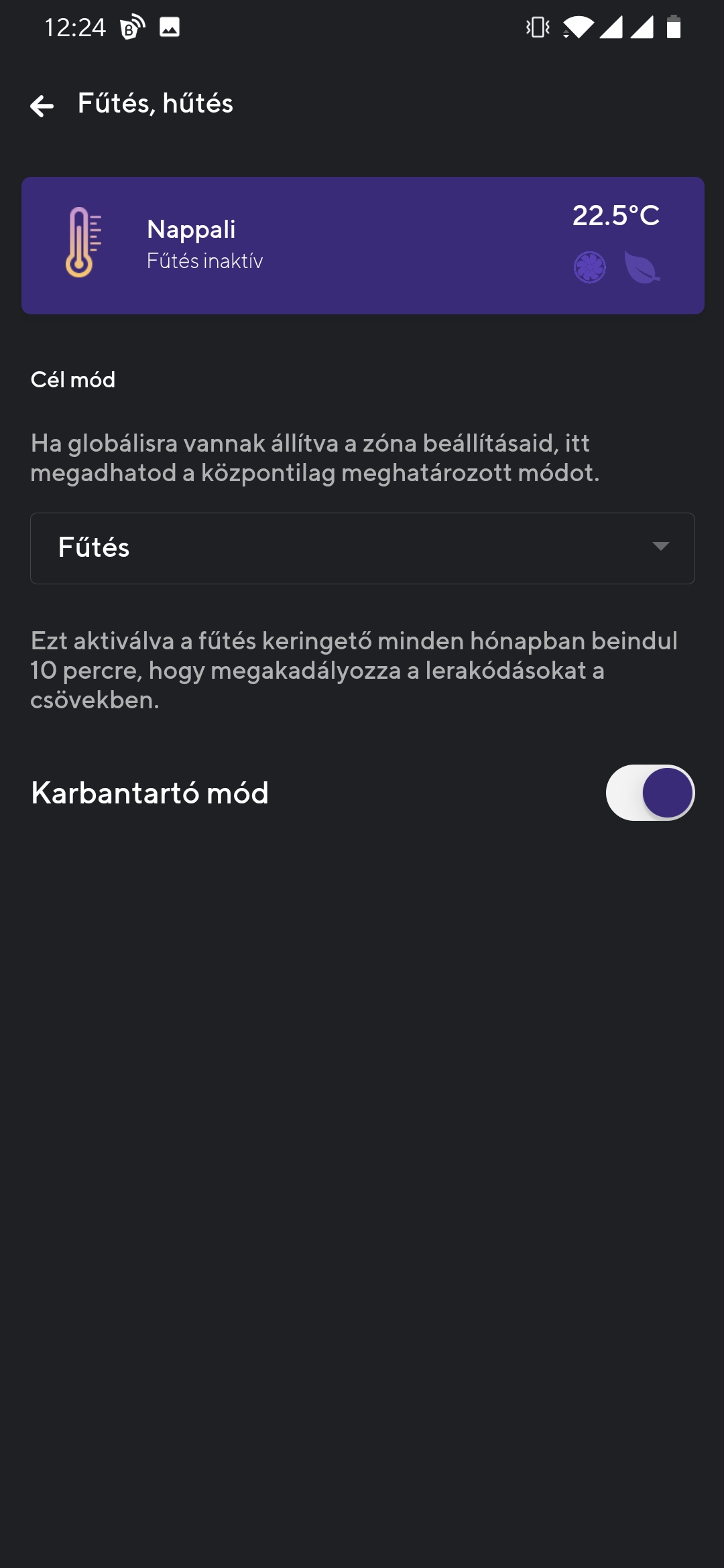Tap the leaf eco icon on the zone card
The image size is (724, 1568).
(641, 266)
